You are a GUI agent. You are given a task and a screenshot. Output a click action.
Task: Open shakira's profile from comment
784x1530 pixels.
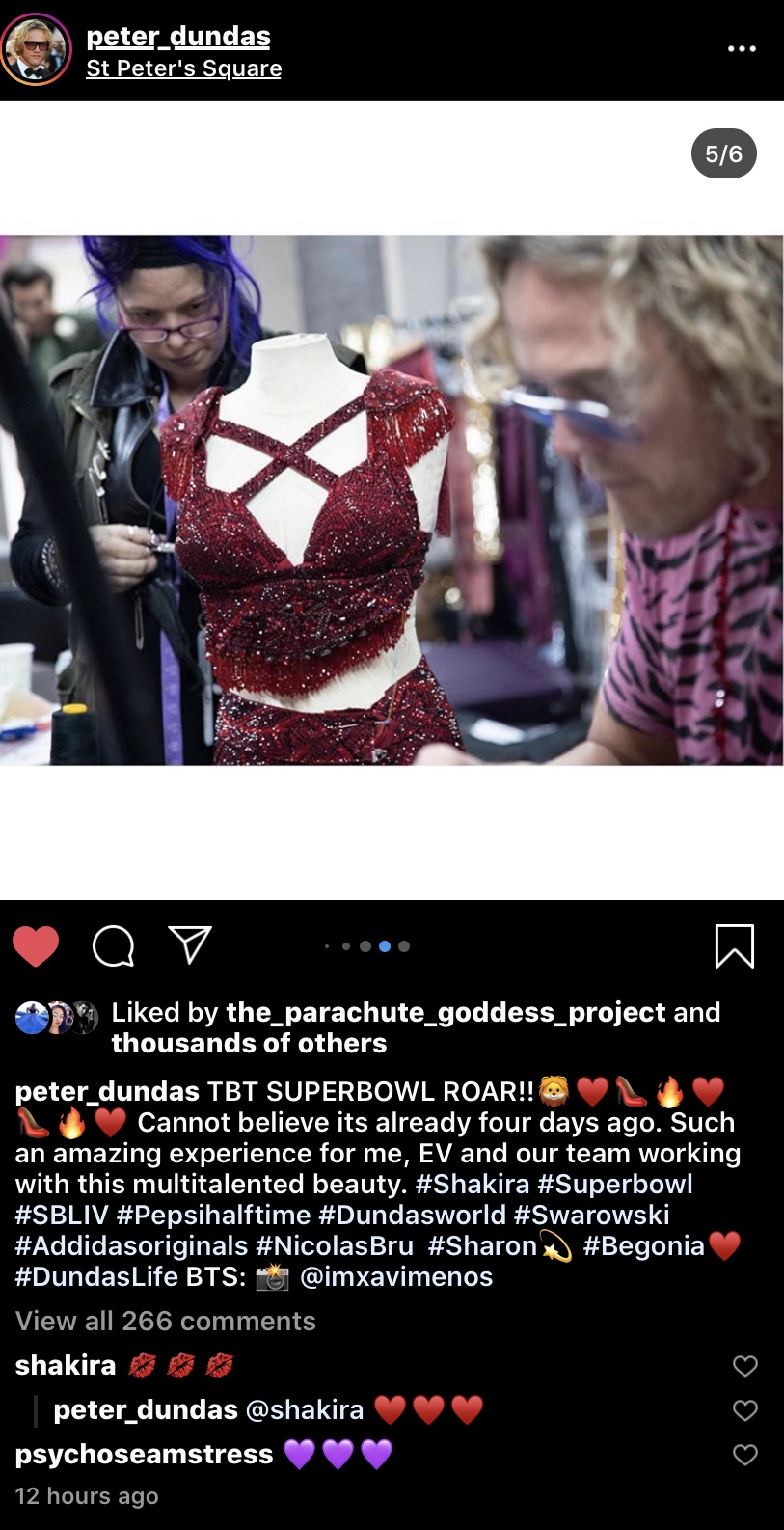click(x=66, y=1365)
